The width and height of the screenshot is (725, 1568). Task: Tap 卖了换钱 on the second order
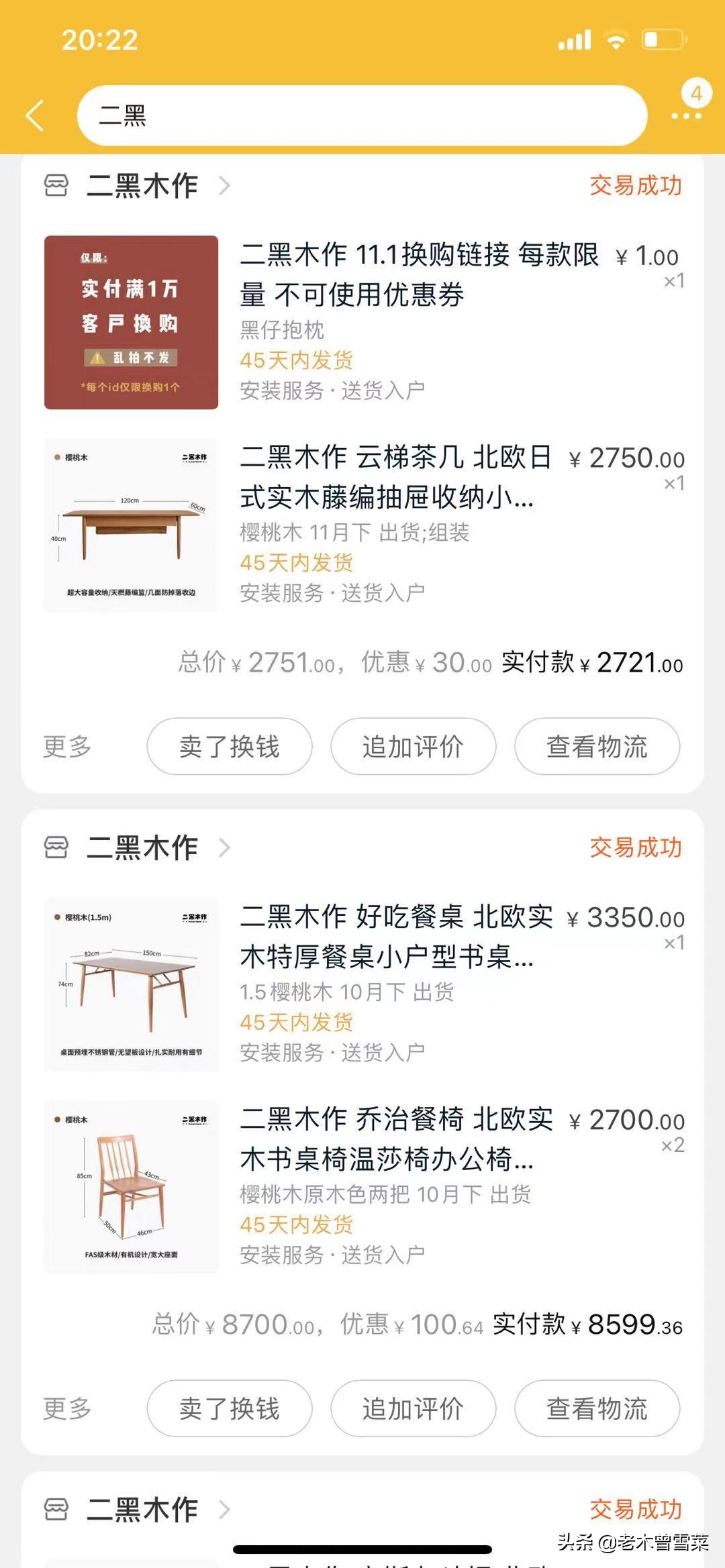[x=229, y=1409]
